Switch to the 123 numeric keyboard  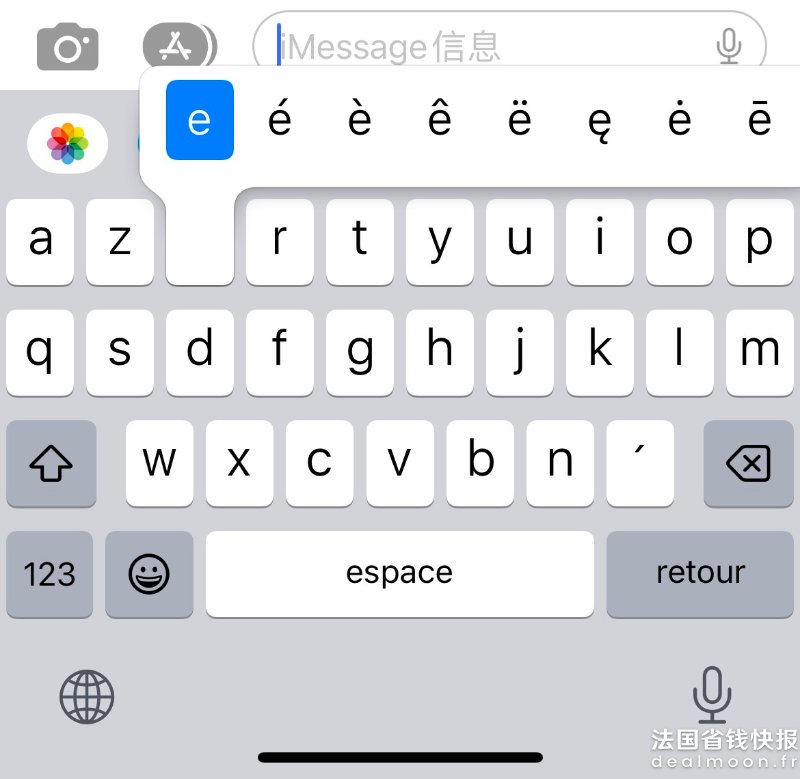pos(50,574)
